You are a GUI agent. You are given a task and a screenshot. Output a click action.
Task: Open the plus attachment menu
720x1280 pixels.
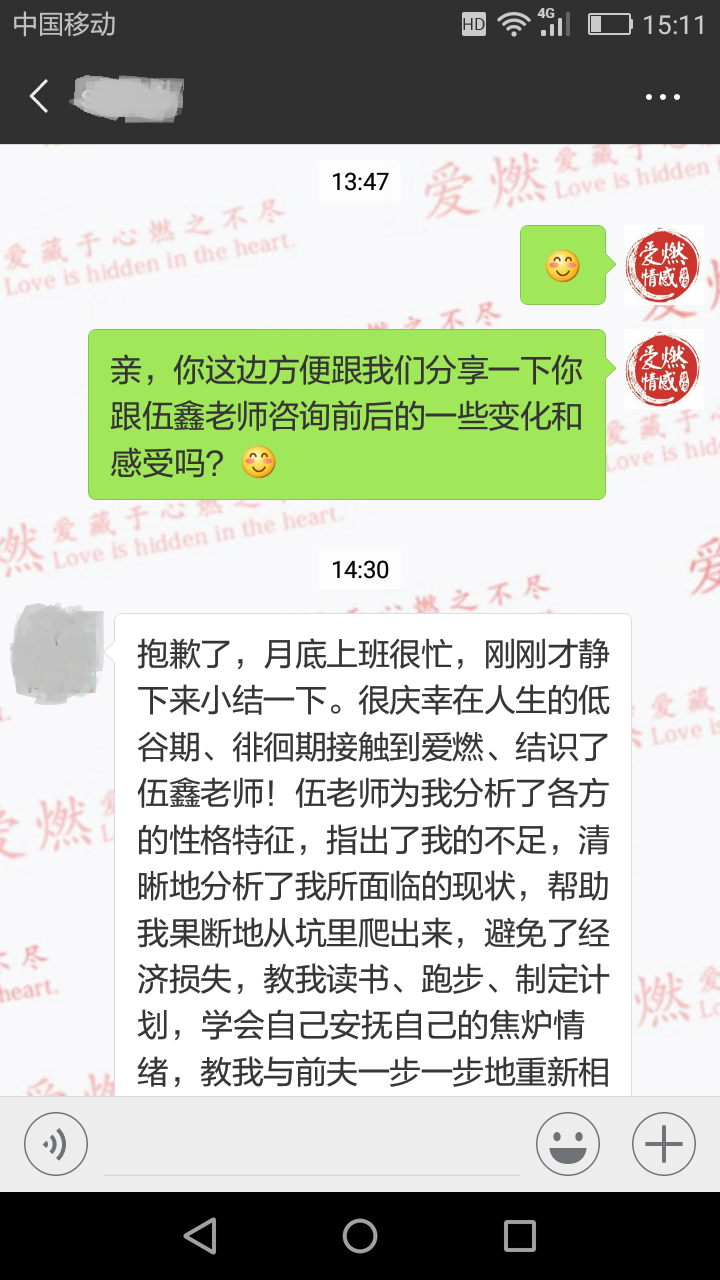point(664,1144)
